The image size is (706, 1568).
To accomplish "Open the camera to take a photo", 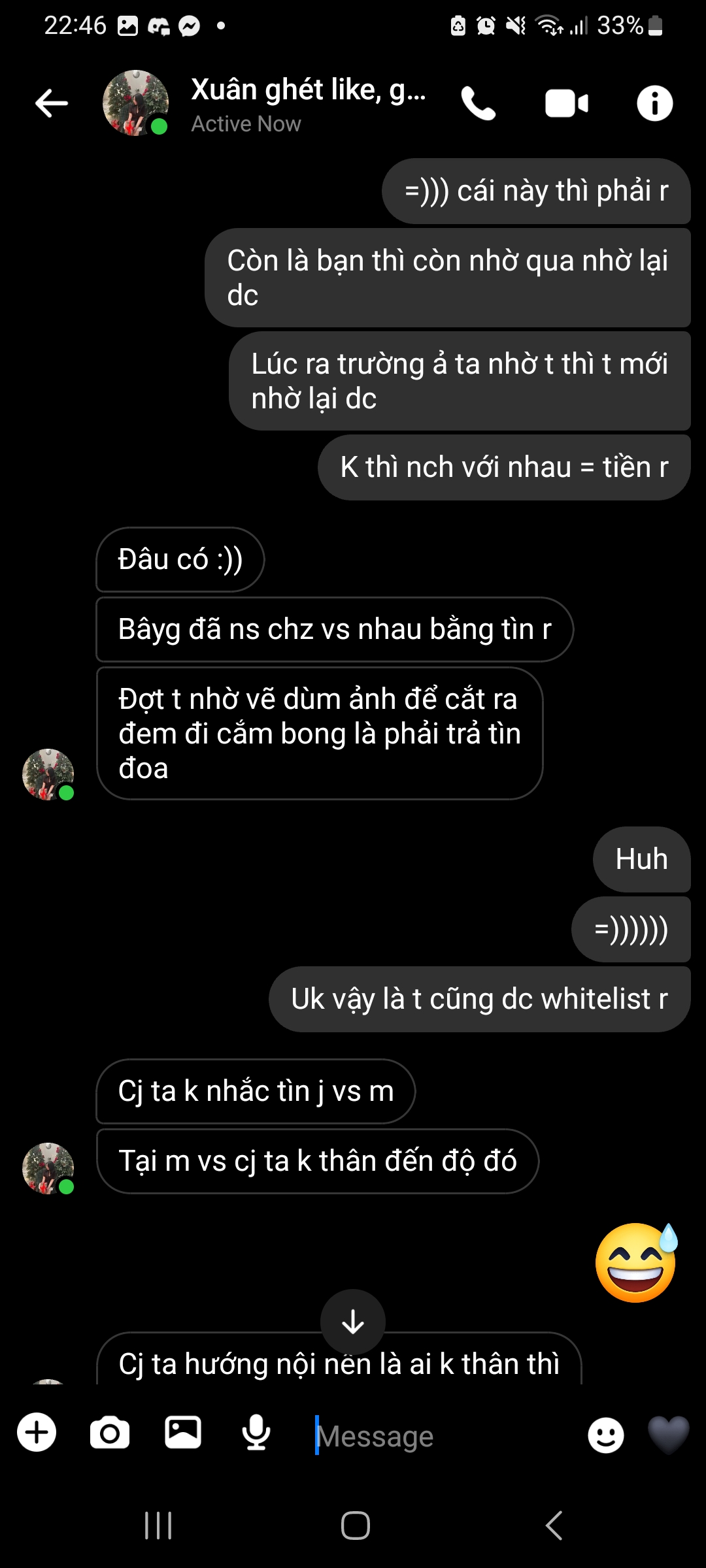I will 110,1433.
